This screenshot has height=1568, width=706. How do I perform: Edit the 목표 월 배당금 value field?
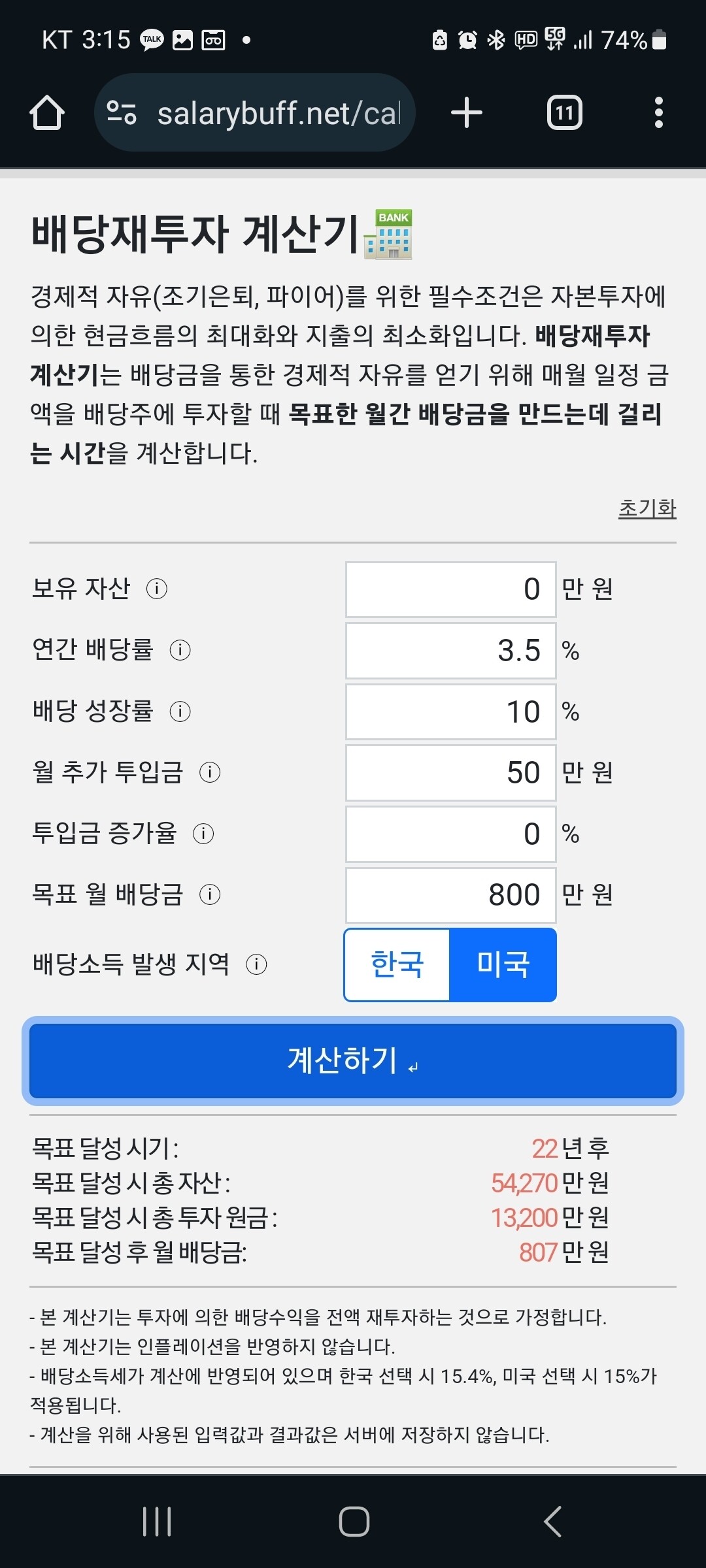pos(450,894)
